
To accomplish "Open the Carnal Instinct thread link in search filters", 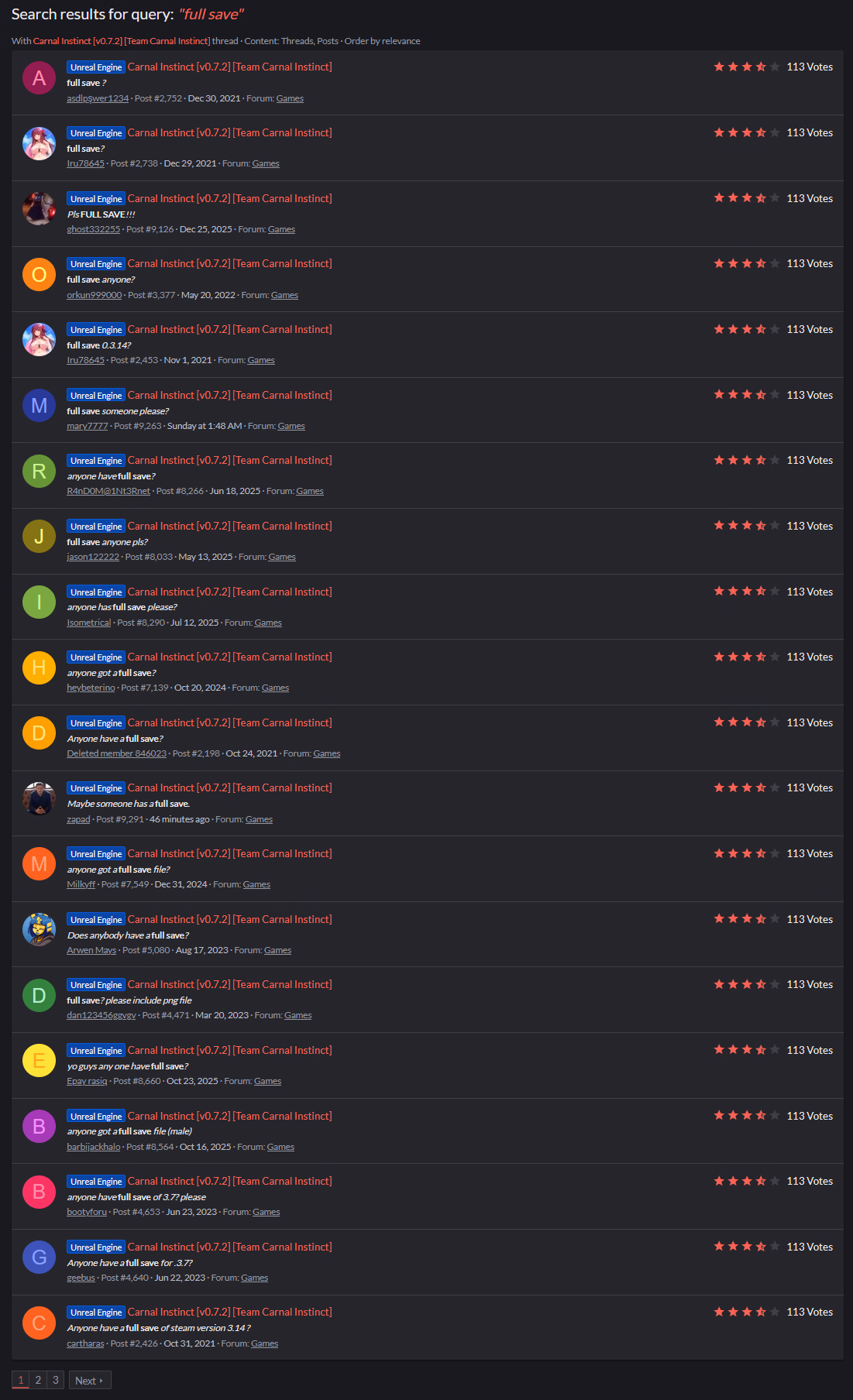I will pyautogui.click(x=122, y=41).
